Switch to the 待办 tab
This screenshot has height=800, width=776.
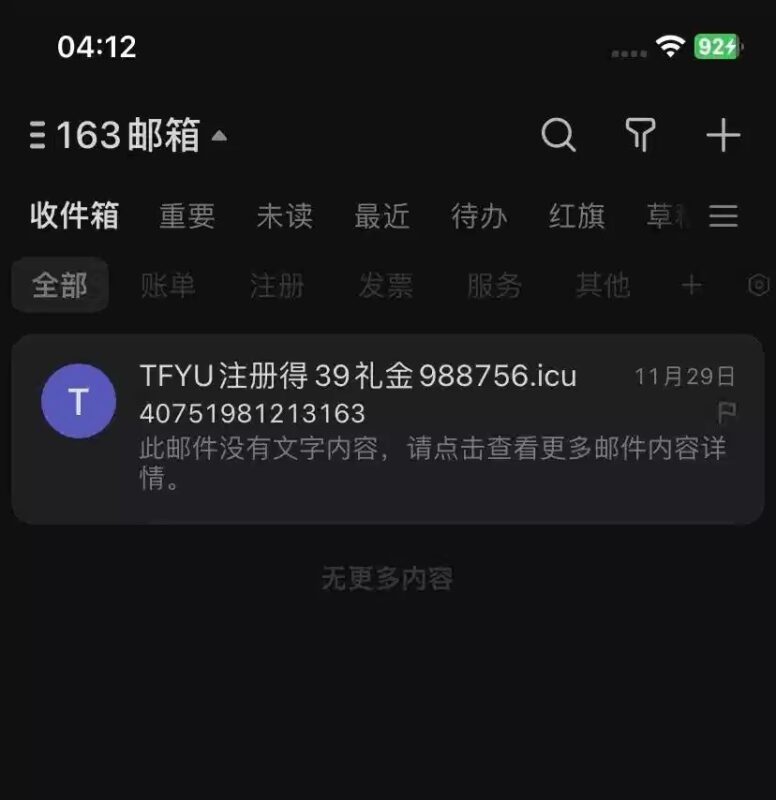click(480, 216)
